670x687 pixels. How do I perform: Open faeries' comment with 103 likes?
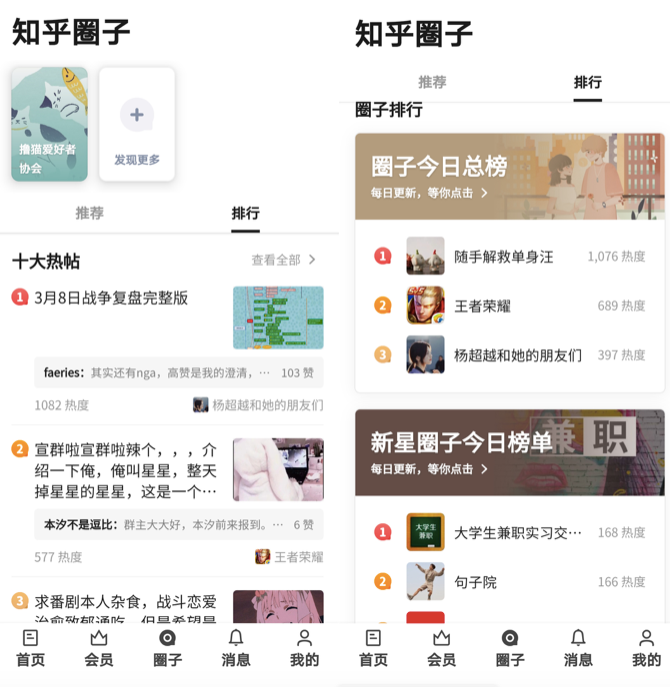178,372
